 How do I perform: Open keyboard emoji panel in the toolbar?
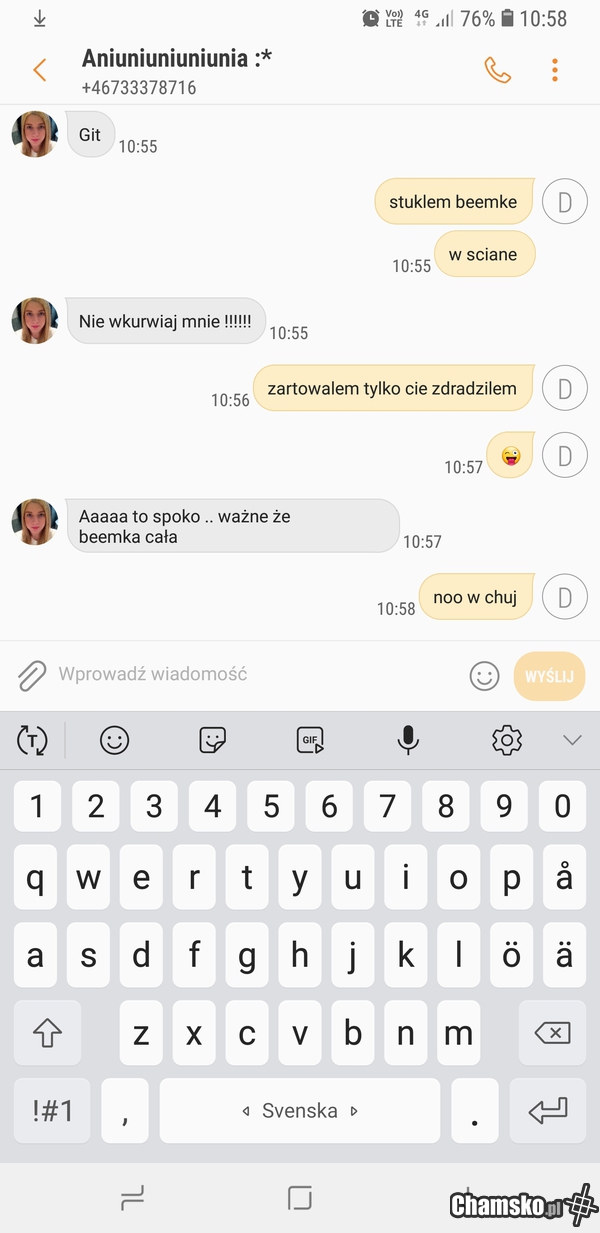pyautogui.click(x=115, y=740)
